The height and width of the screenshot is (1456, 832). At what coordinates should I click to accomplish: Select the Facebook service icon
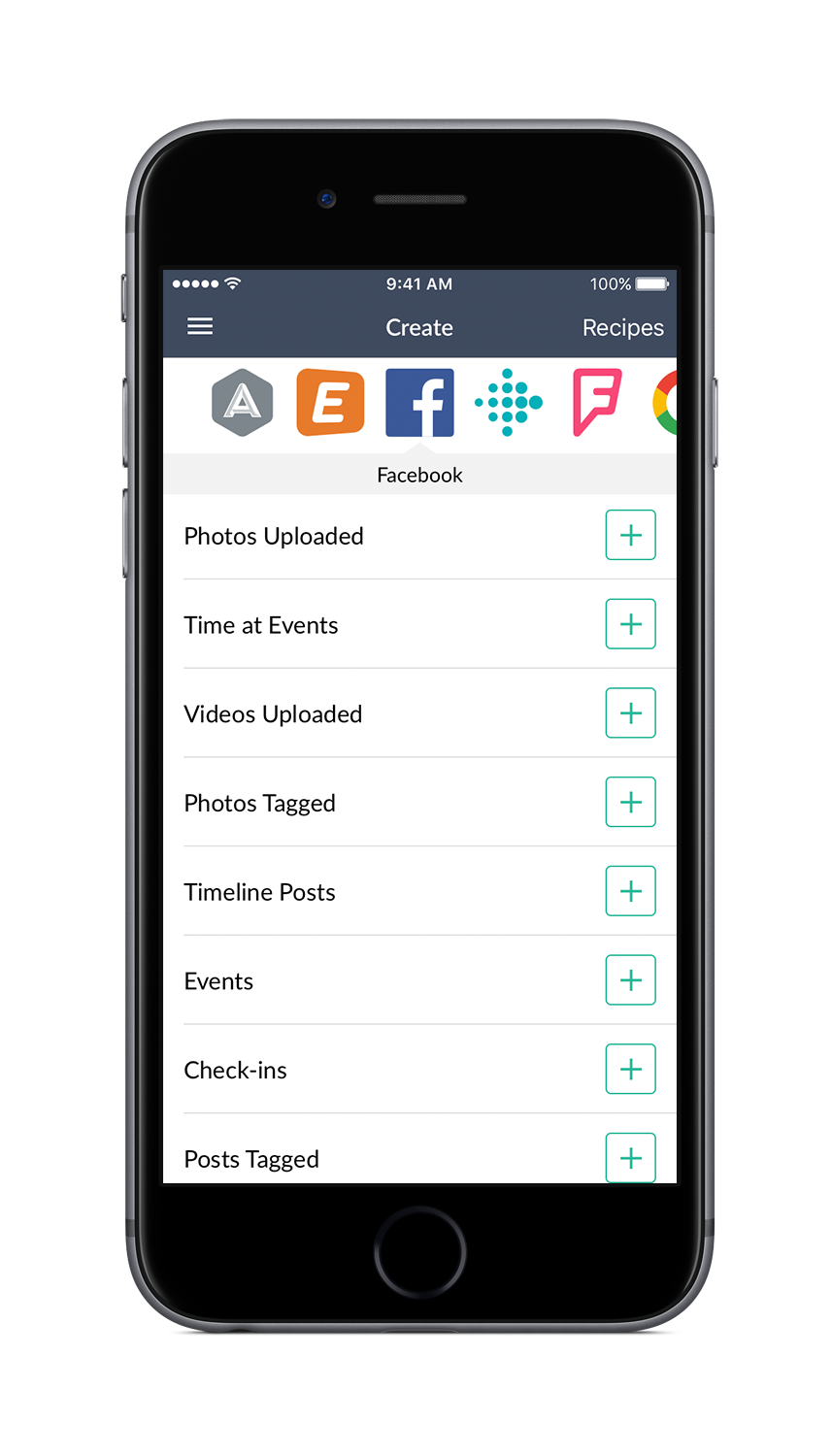(x=419, y=402)
